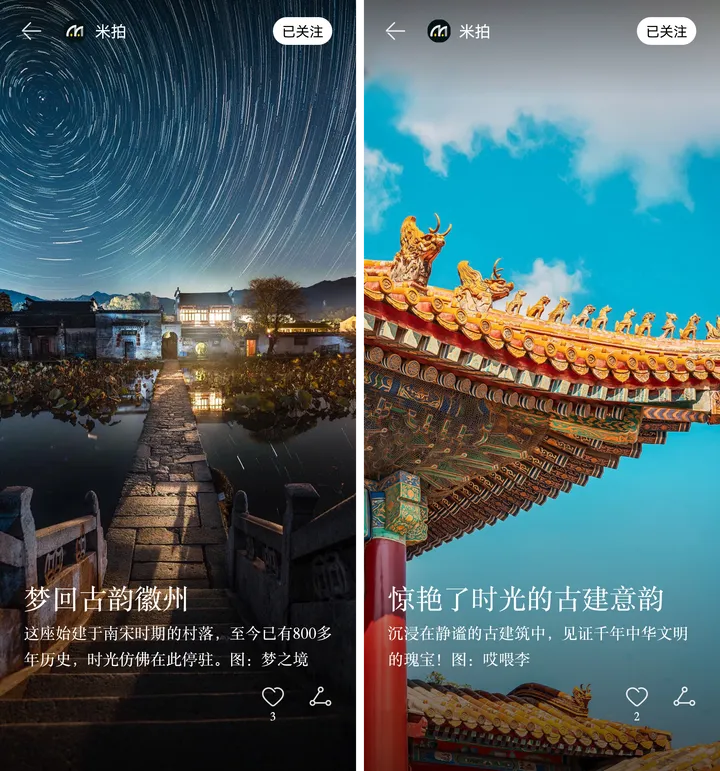Like the 惊艳了时光的古建意韵 post
Screen dimensions: 720x771
[x=637, y=697]
